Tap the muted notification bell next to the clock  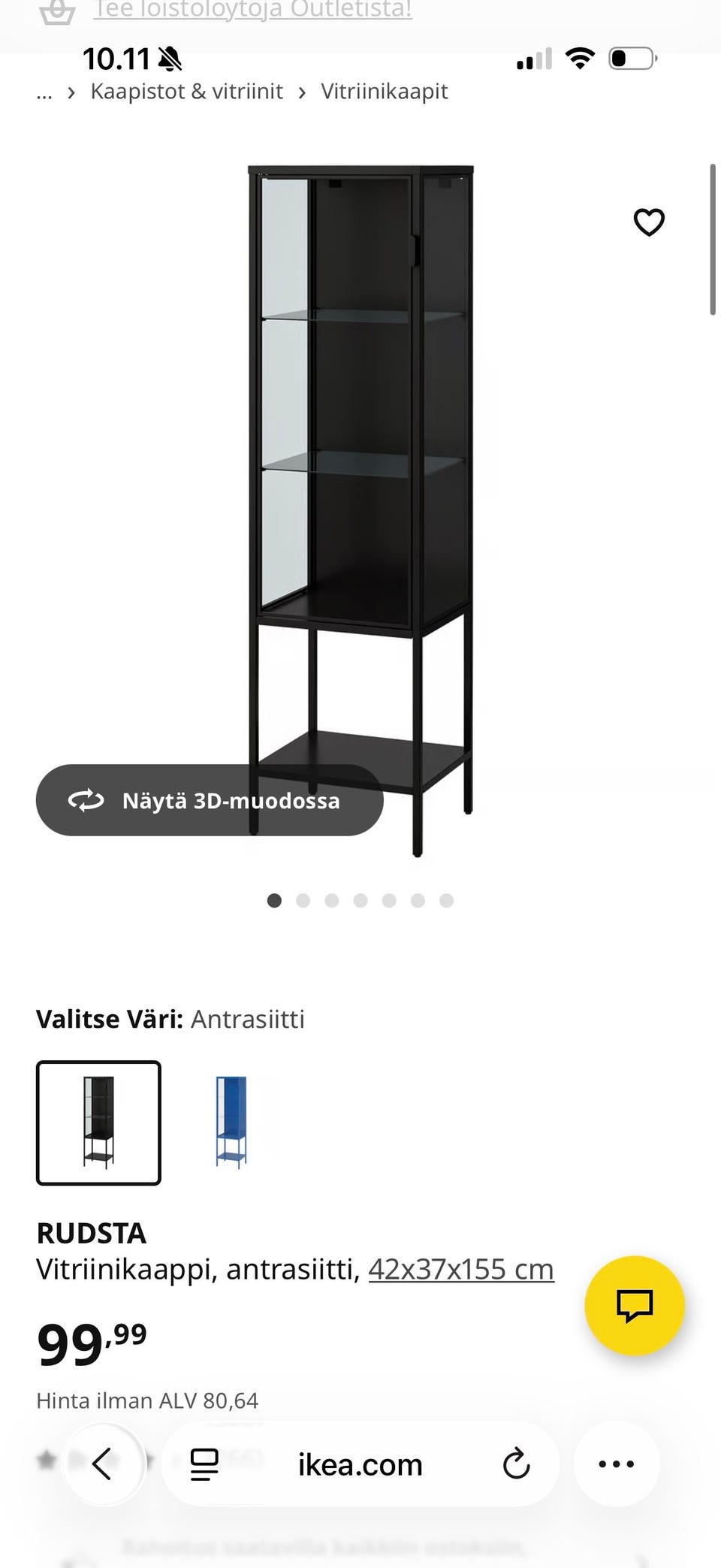pos(171,58)
